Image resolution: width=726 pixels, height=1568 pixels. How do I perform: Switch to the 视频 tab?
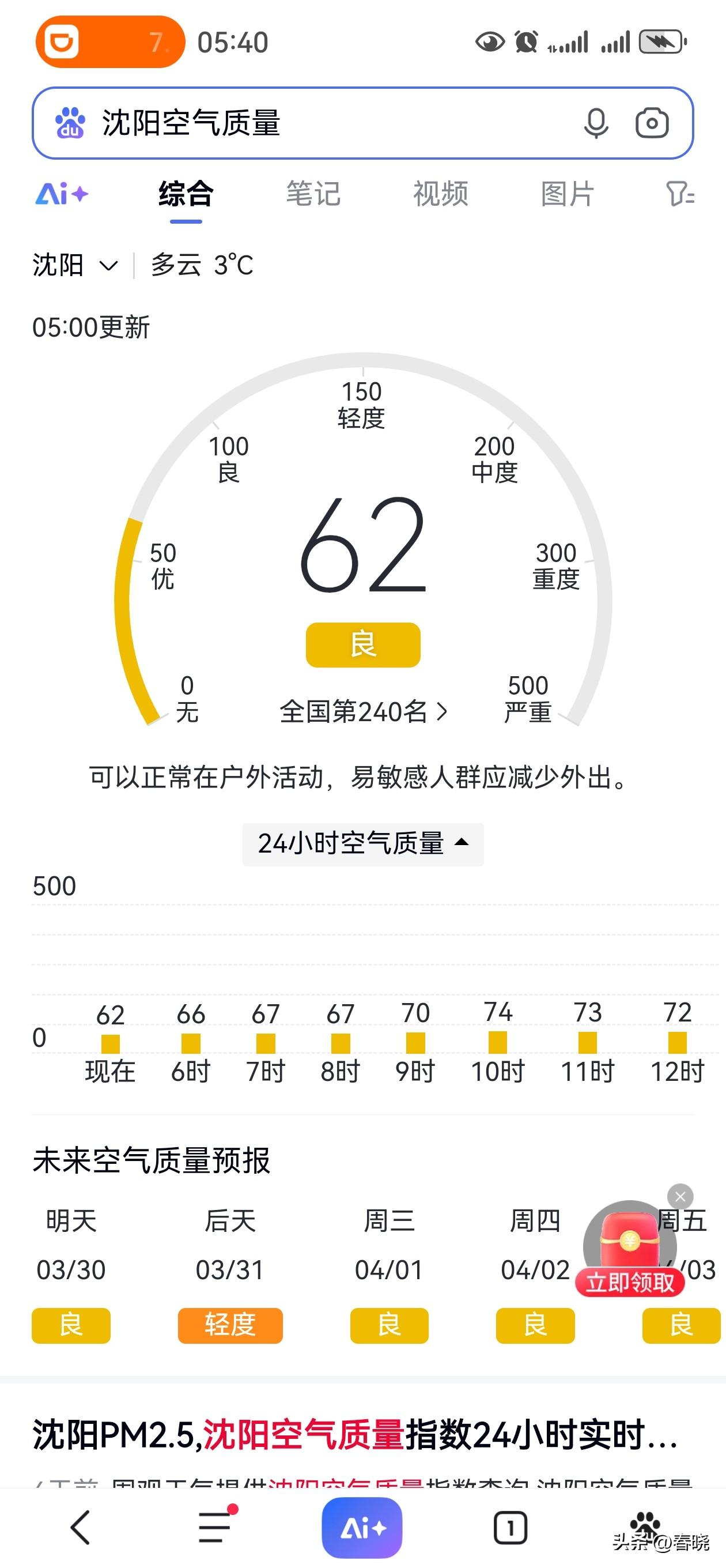441,195
